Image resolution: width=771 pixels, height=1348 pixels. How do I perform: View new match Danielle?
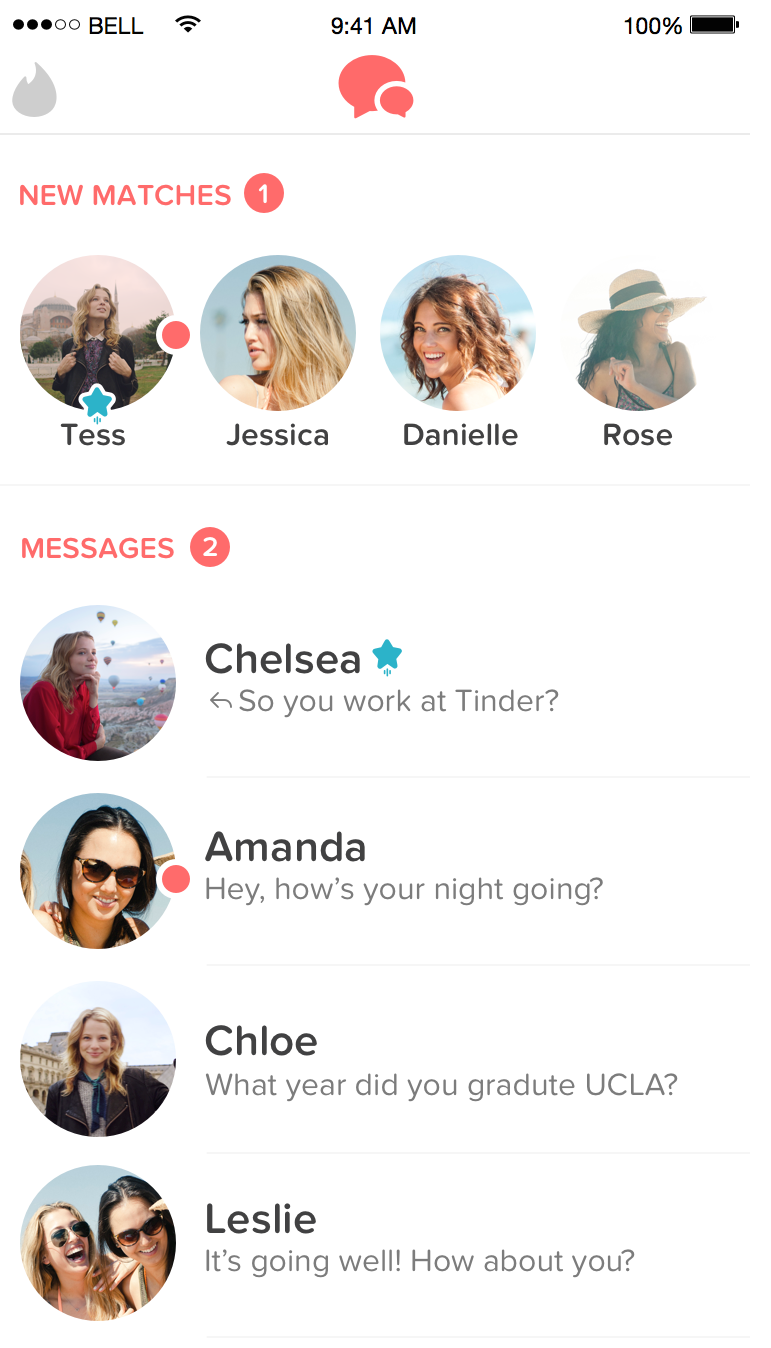[x=458, y=333]
